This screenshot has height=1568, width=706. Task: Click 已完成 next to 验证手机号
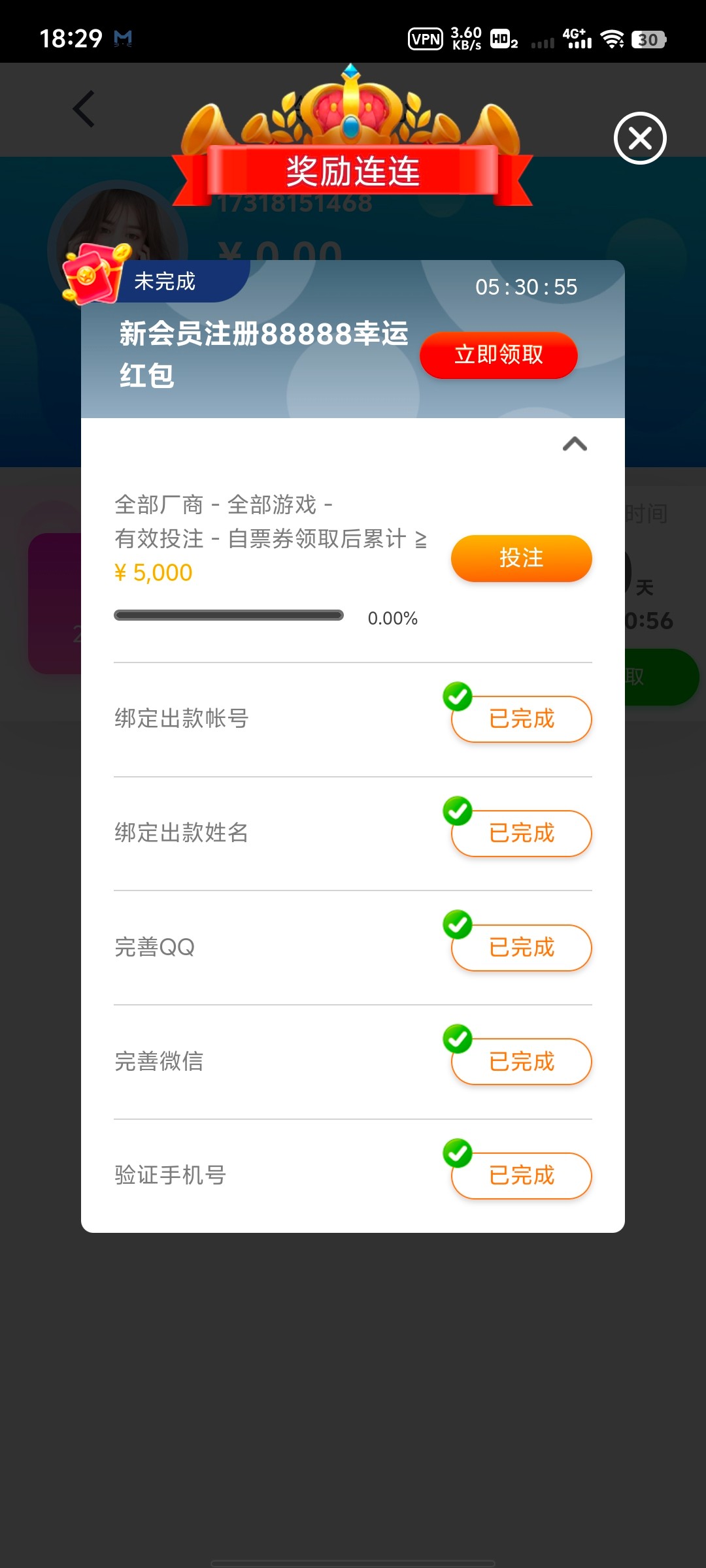click(x=521, y=1175)
